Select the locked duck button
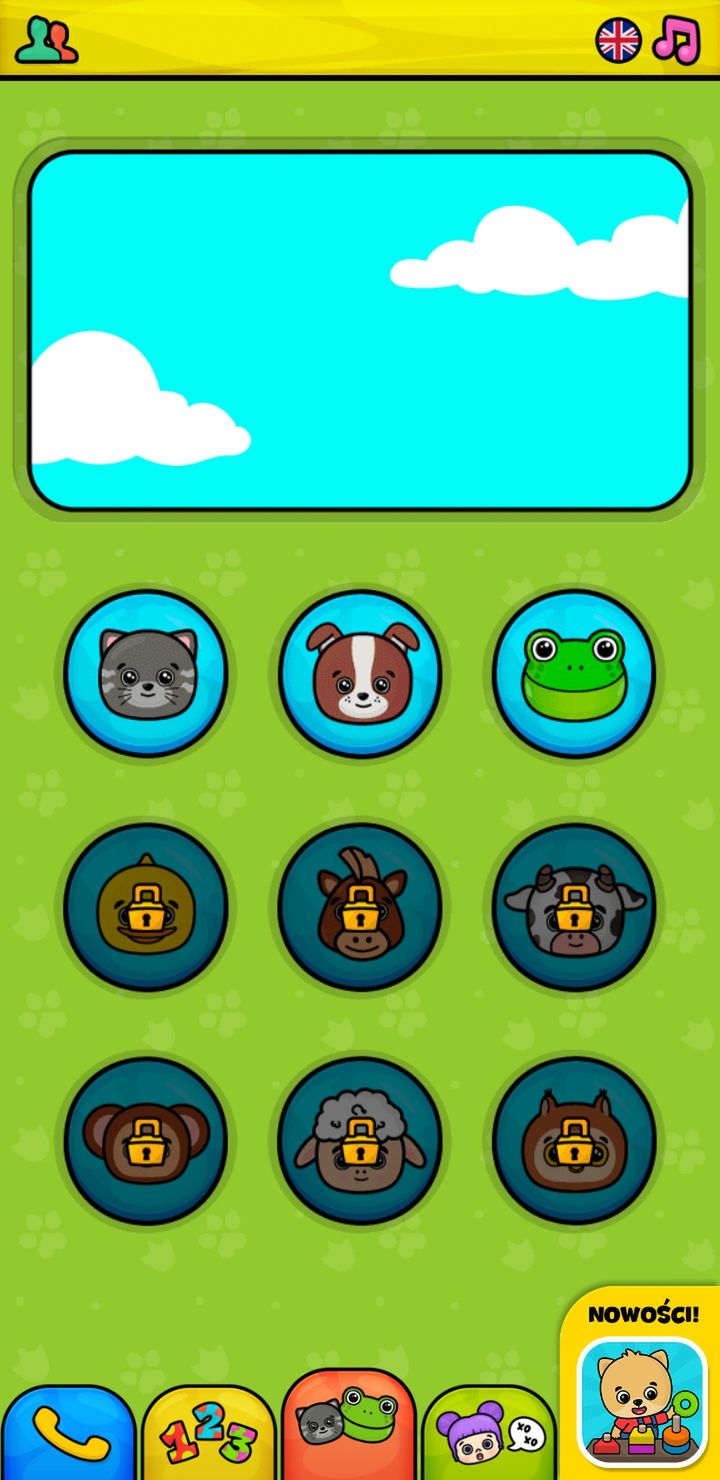 tap(146, 907)
